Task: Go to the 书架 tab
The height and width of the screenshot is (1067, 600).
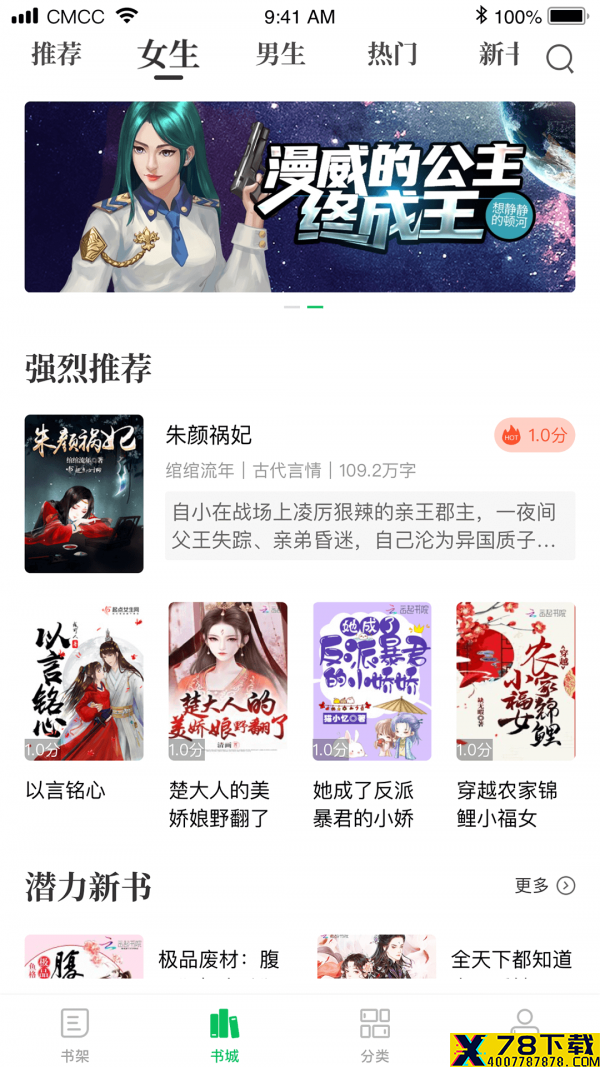Action: tap(75, 1034)
